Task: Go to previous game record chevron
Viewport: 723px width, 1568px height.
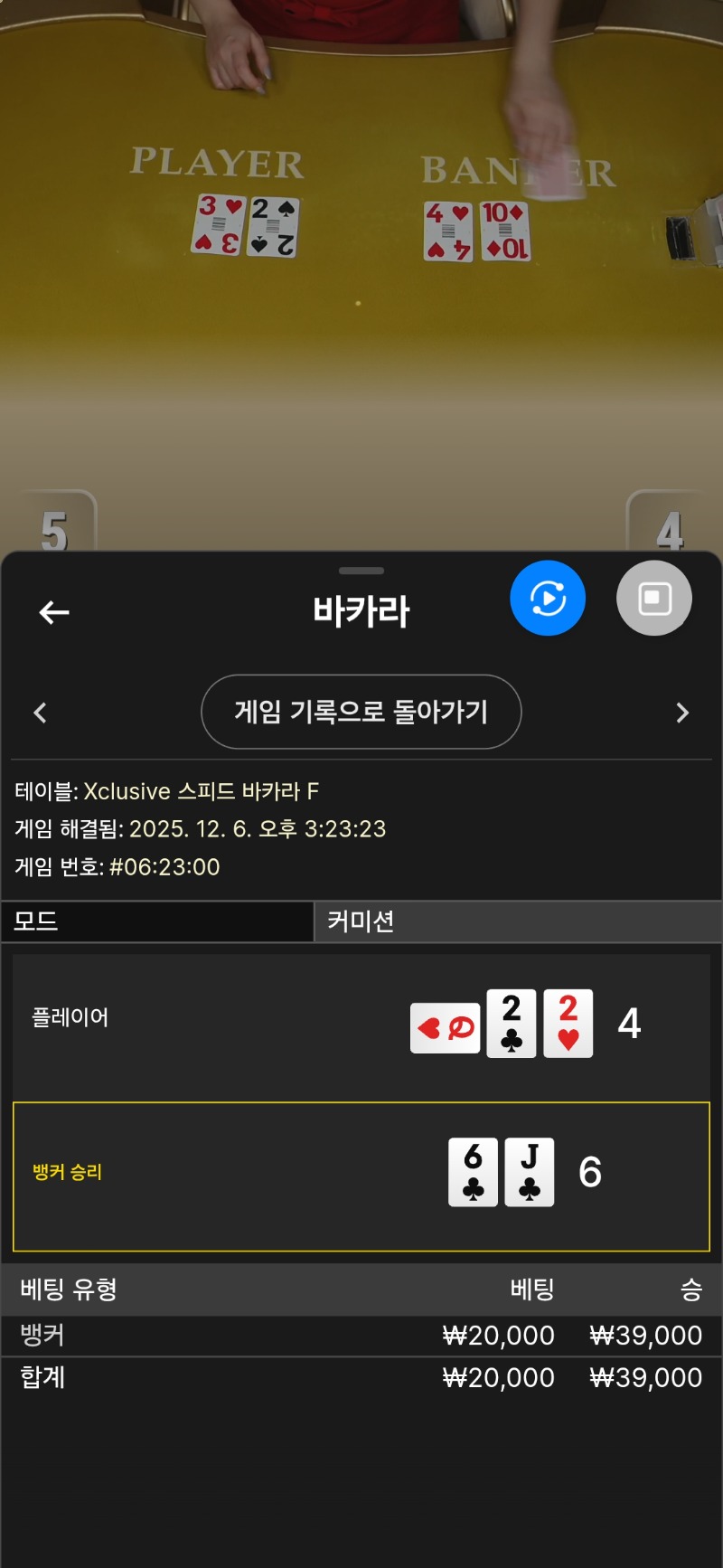Action: pos(40,713)
